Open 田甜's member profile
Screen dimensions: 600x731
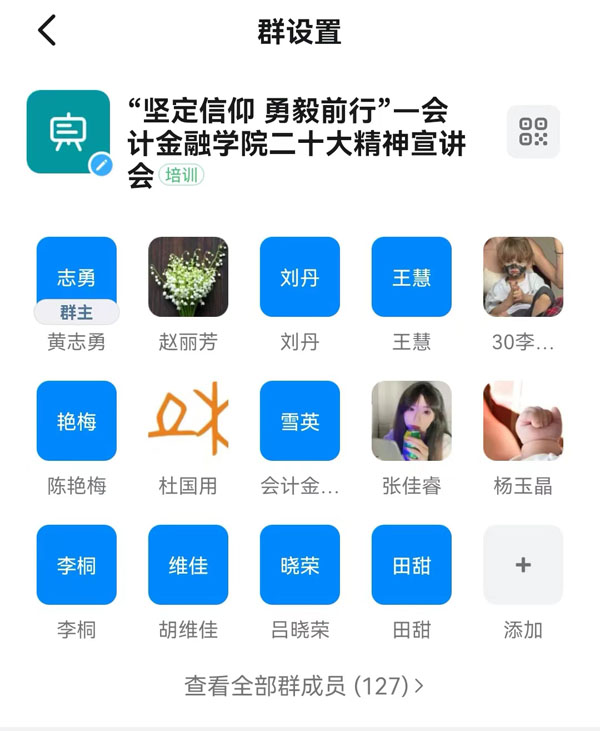[x=411, y=565]
